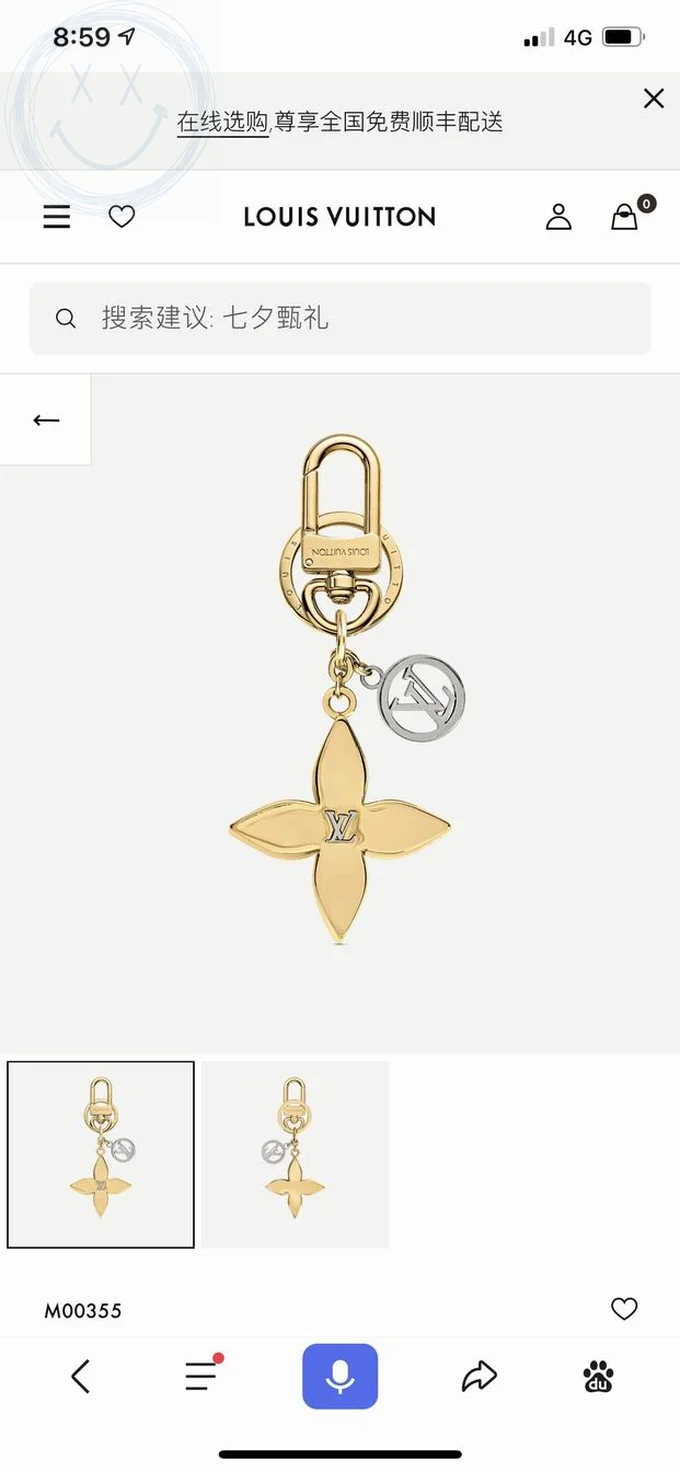Tap the search box 搜索建议
Viewport: 680px width, 1472px height.
click(340, 318)
